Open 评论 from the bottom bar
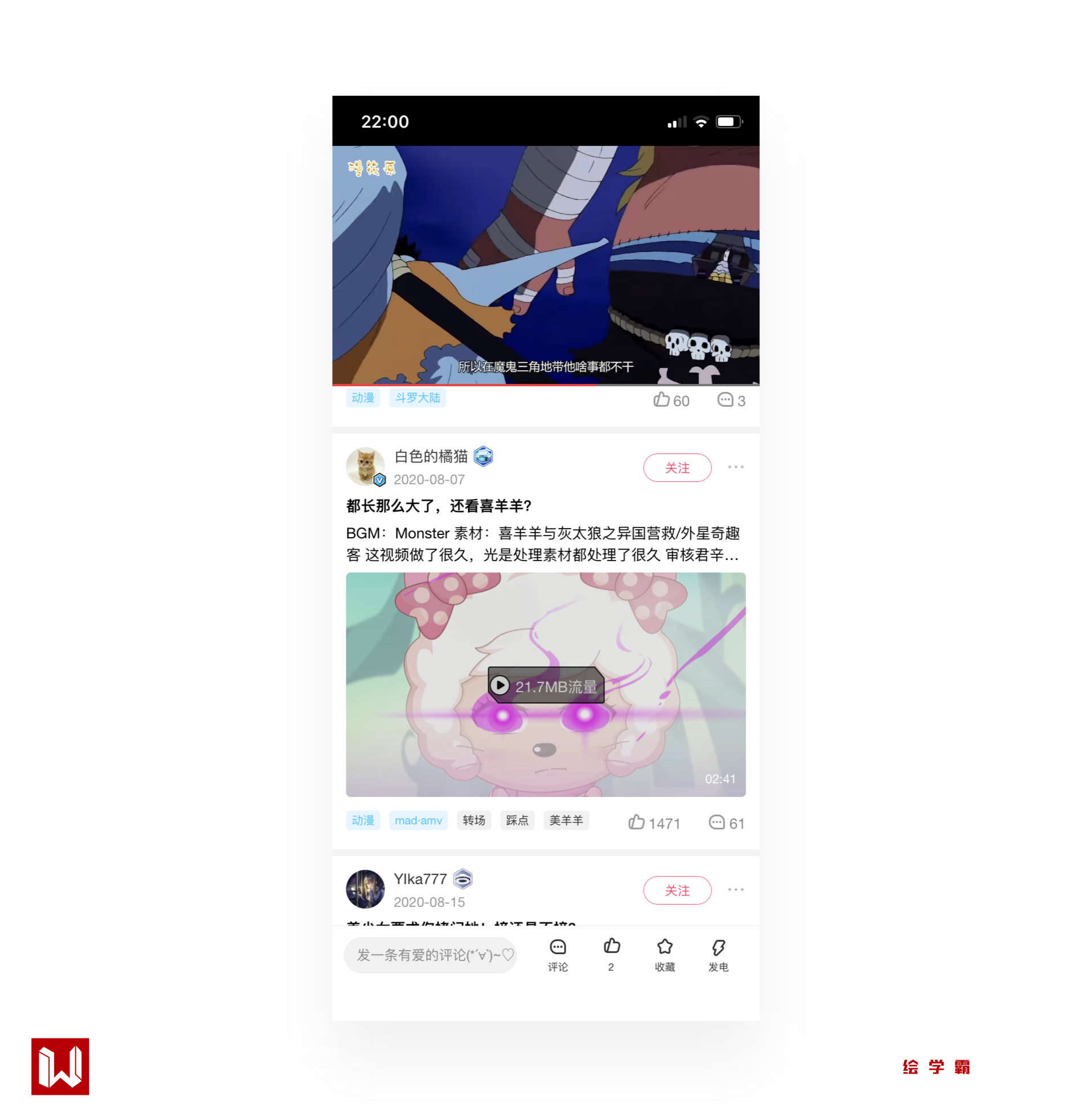 [x=558, y=954]
